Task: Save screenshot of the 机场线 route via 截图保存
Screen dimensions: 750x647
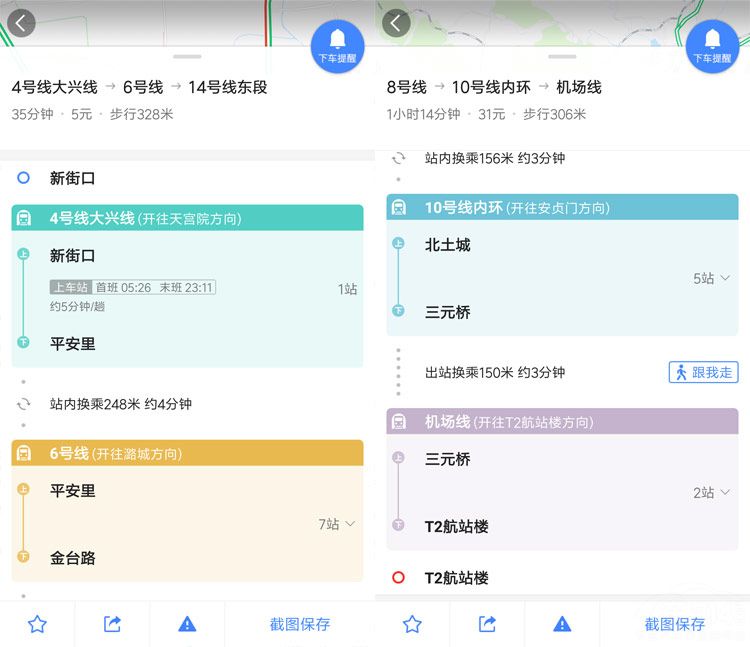Action: coord(674,624)
